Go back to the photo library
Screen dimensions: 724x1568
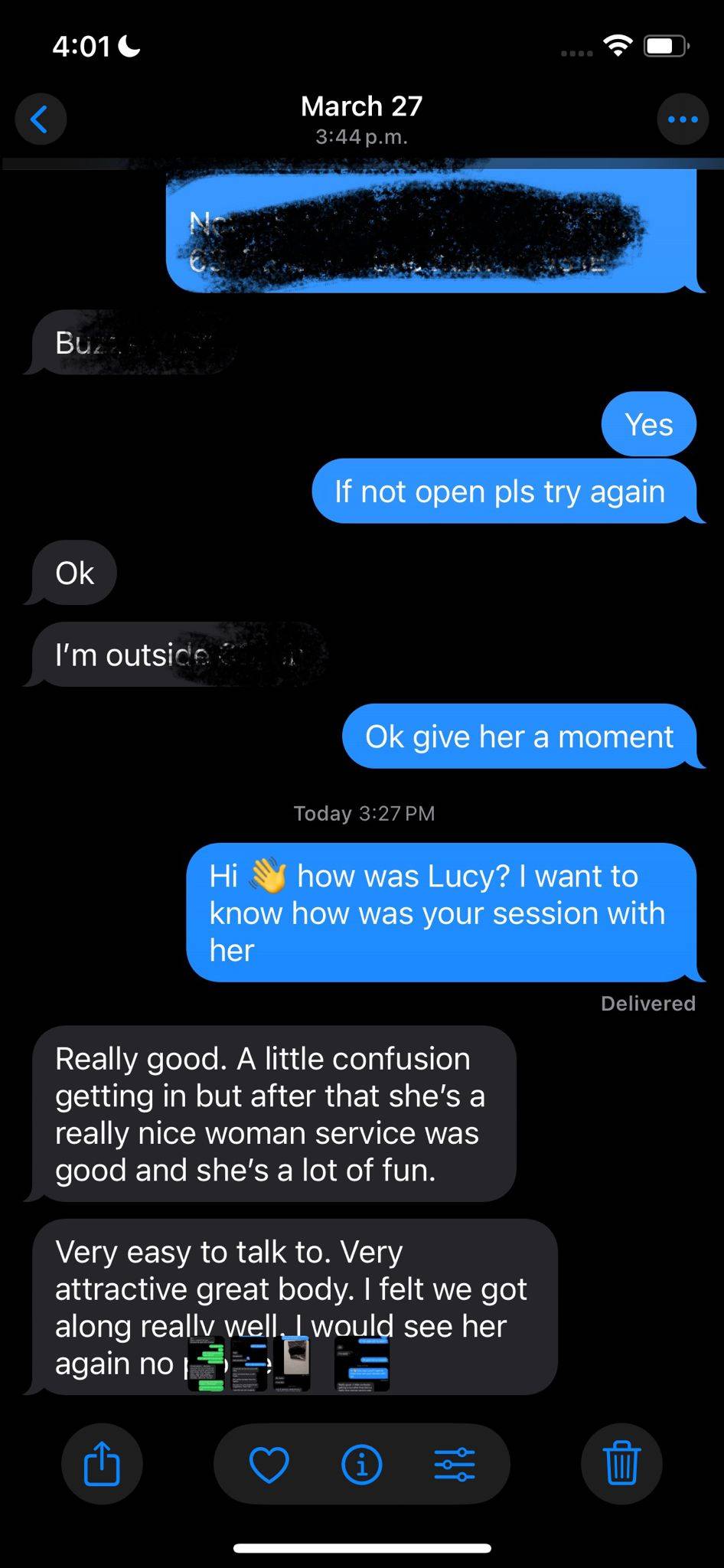pyautogui.click(x=41, y=119)
